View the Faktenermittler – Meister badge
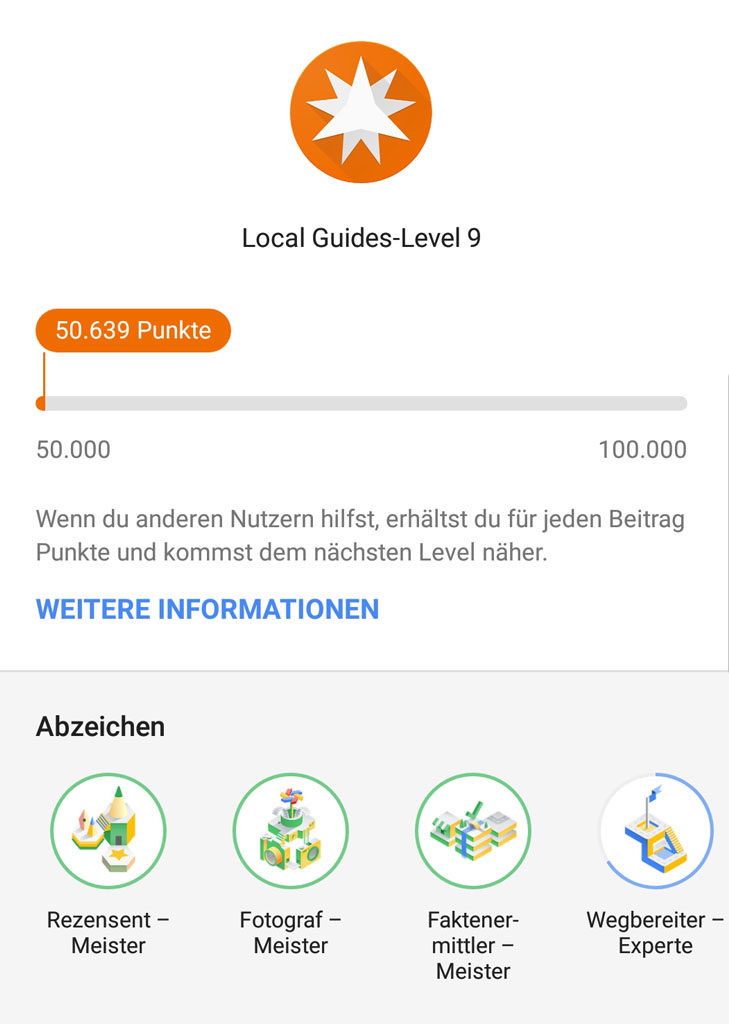 pyautogui.click(x=472, y=831)
